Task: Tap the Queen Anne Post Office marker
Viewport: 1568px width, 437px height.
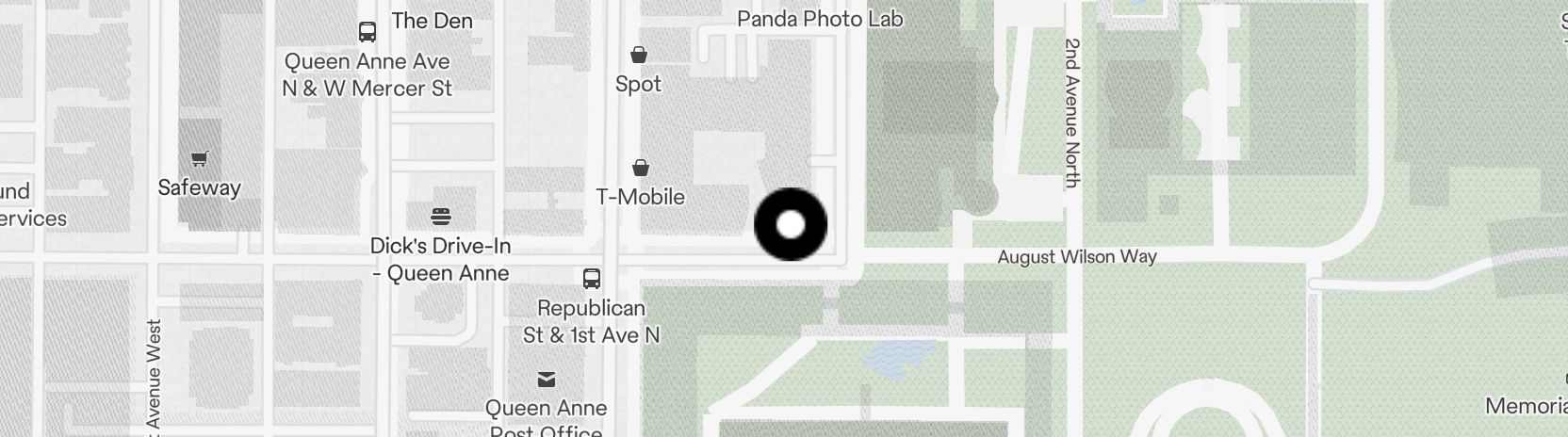Action: [547, 380]
